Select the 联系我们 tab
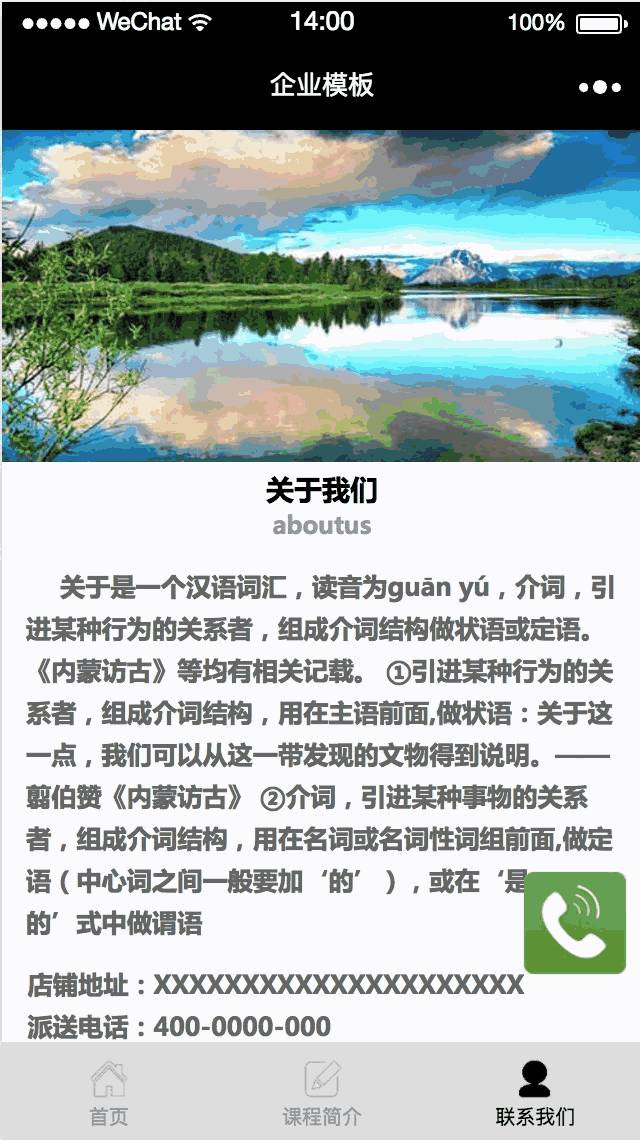This screenshot has width=640, height=1140. point(535,1092)
